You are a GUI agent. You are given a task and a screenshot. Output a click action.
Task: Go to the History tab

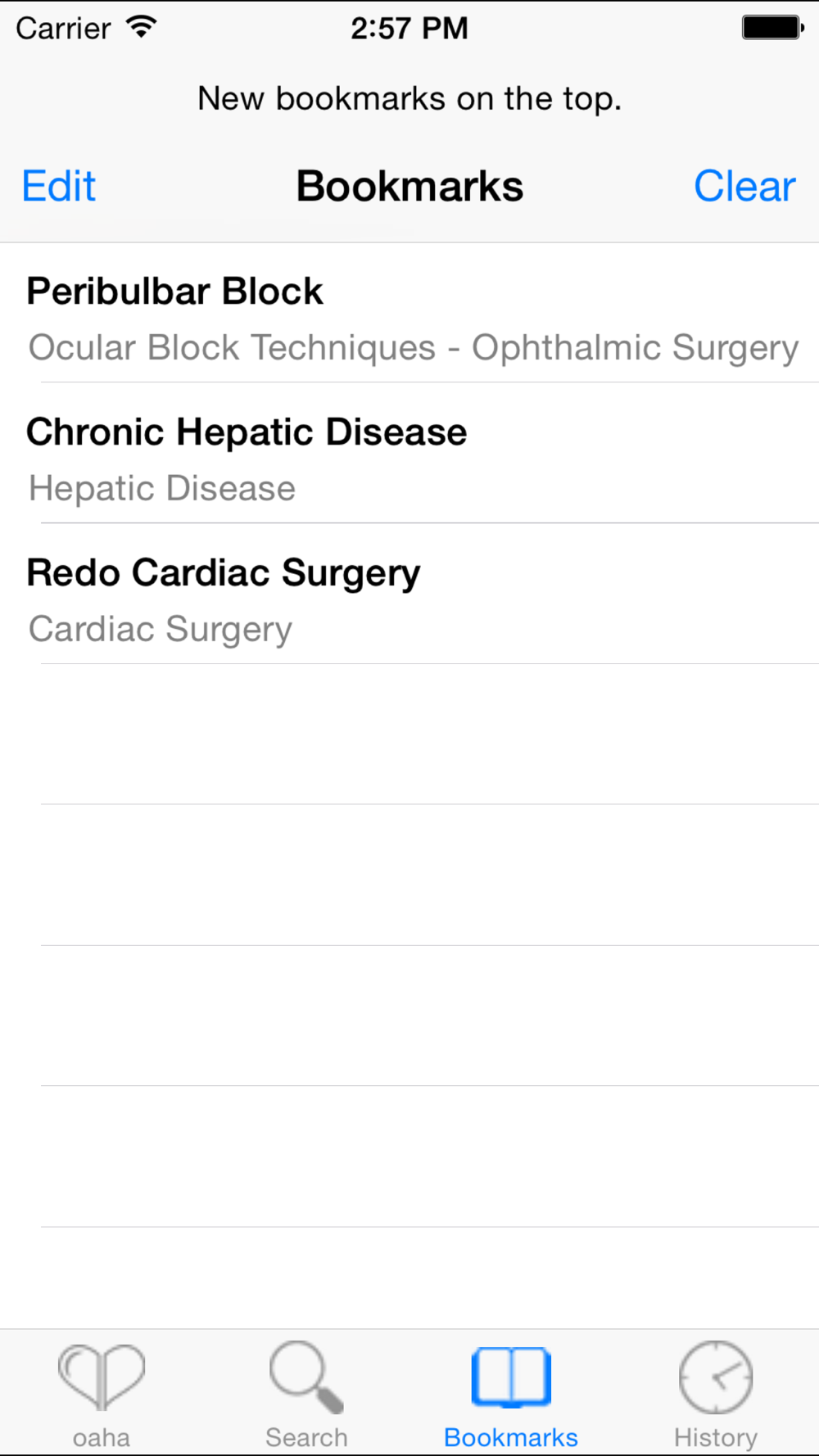716,1394
